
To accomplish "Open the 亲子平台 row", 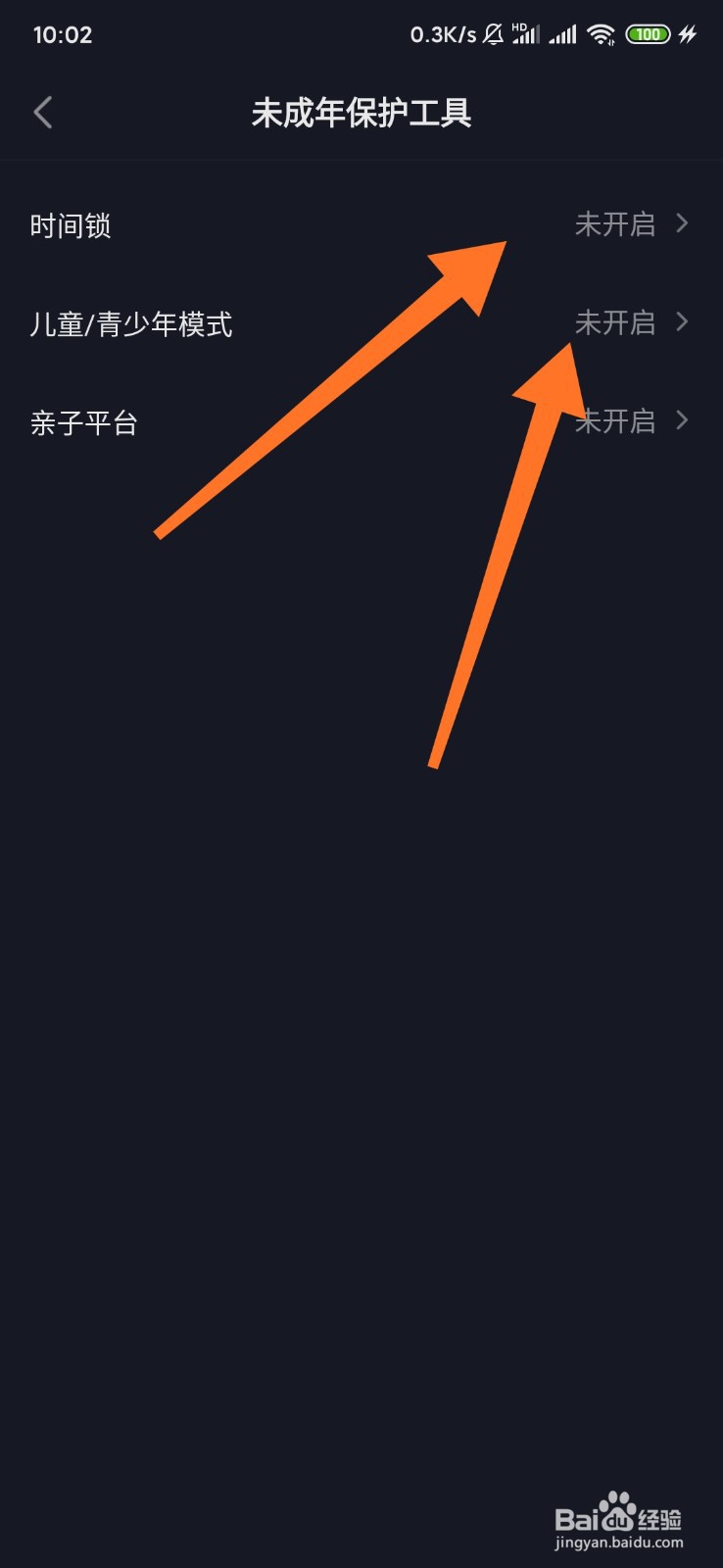I will click(x=361, y=422).
